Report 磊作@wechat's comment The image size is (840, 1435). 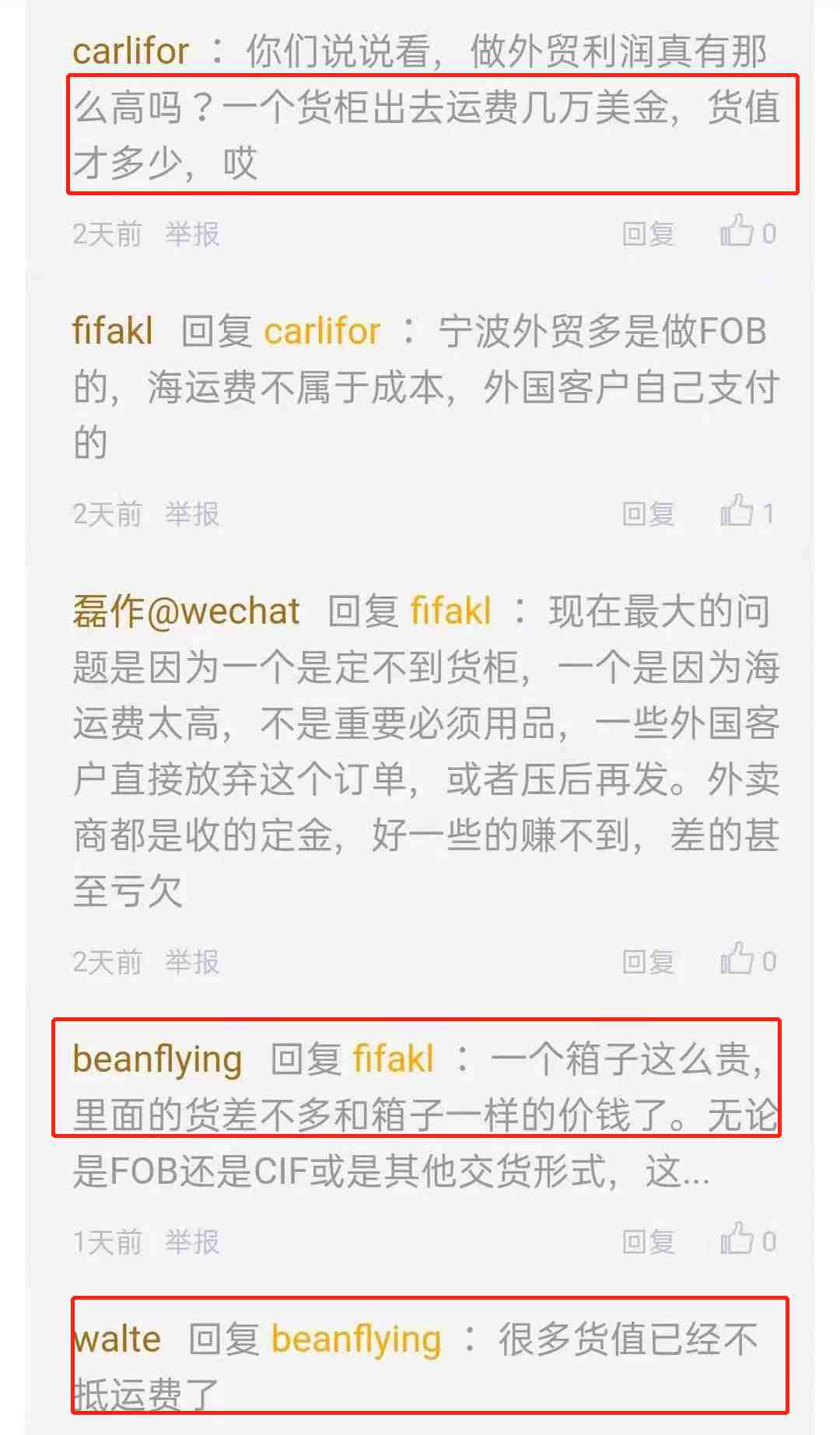point(192,962)
